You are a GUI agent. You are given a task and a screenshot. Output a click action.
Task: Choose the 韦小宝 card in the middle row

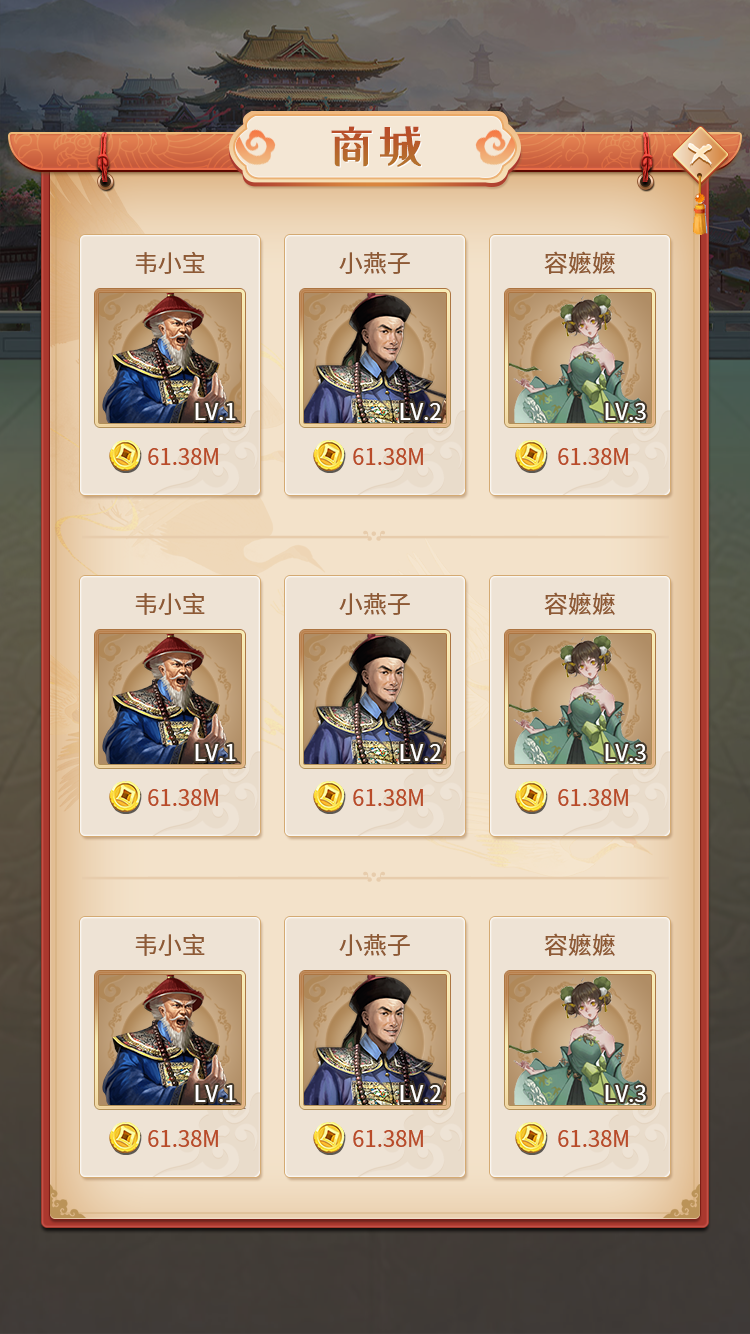point(170,706)
